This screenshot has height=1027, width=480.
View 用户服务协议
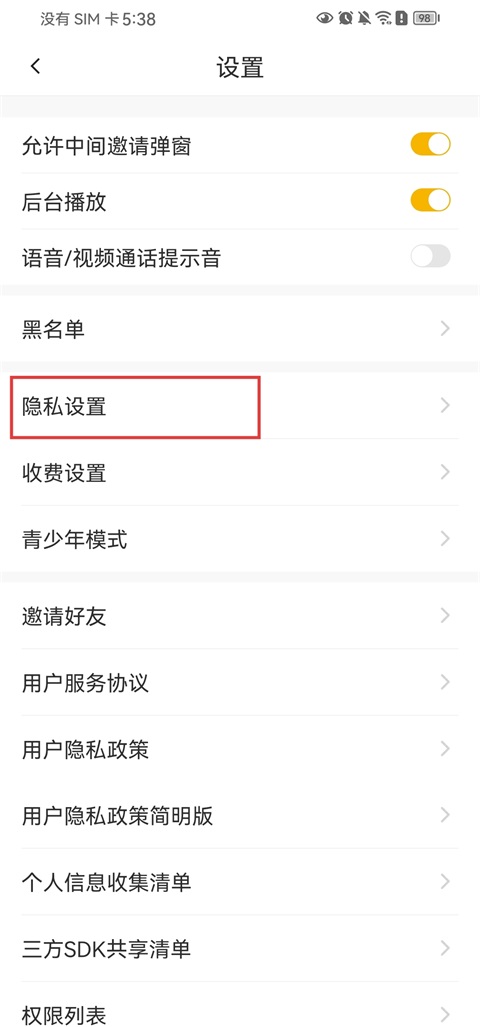click(240, 682)
